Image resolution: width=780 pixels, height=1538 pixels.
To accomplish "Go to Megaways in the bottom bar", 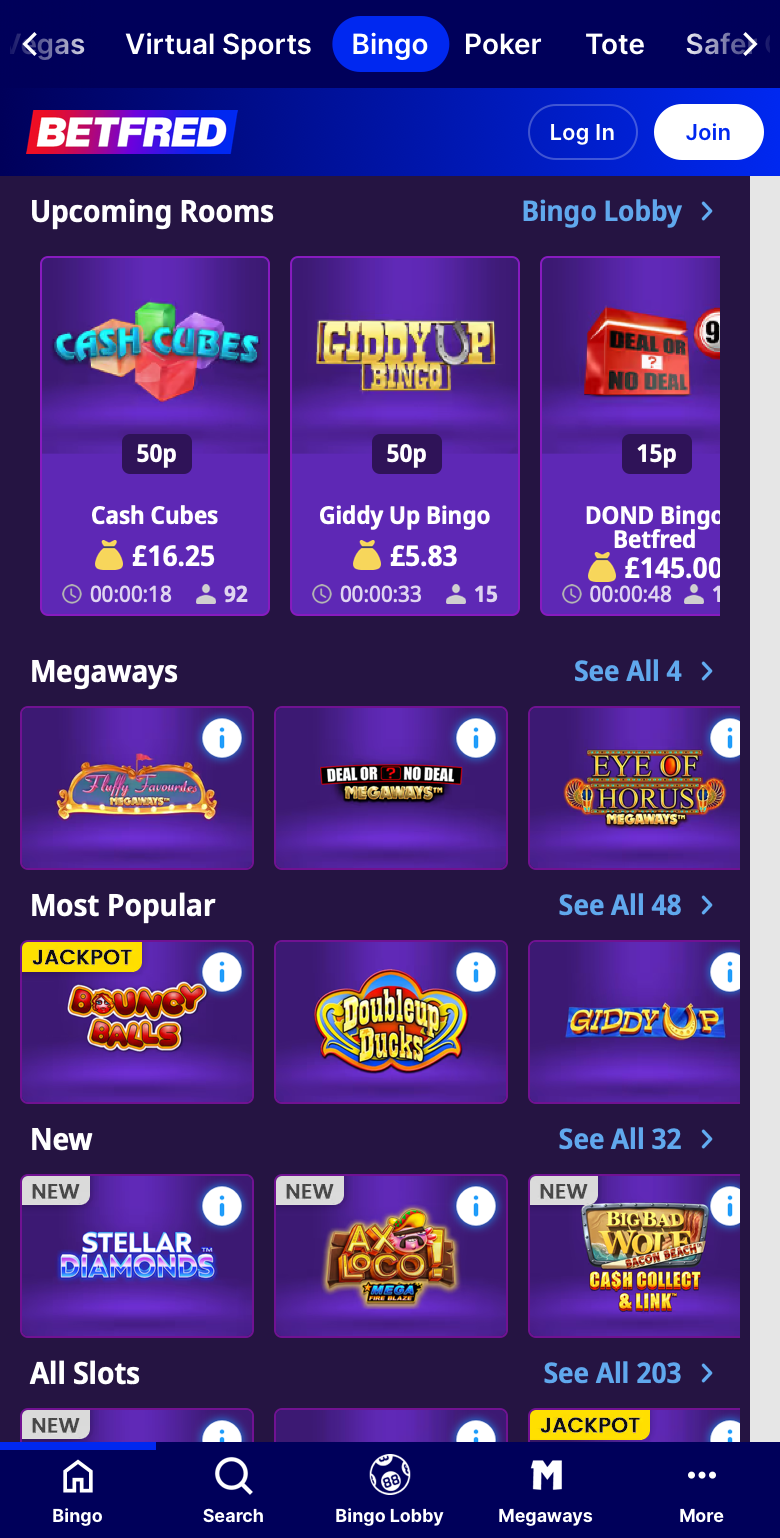I will pos(545,1490).
